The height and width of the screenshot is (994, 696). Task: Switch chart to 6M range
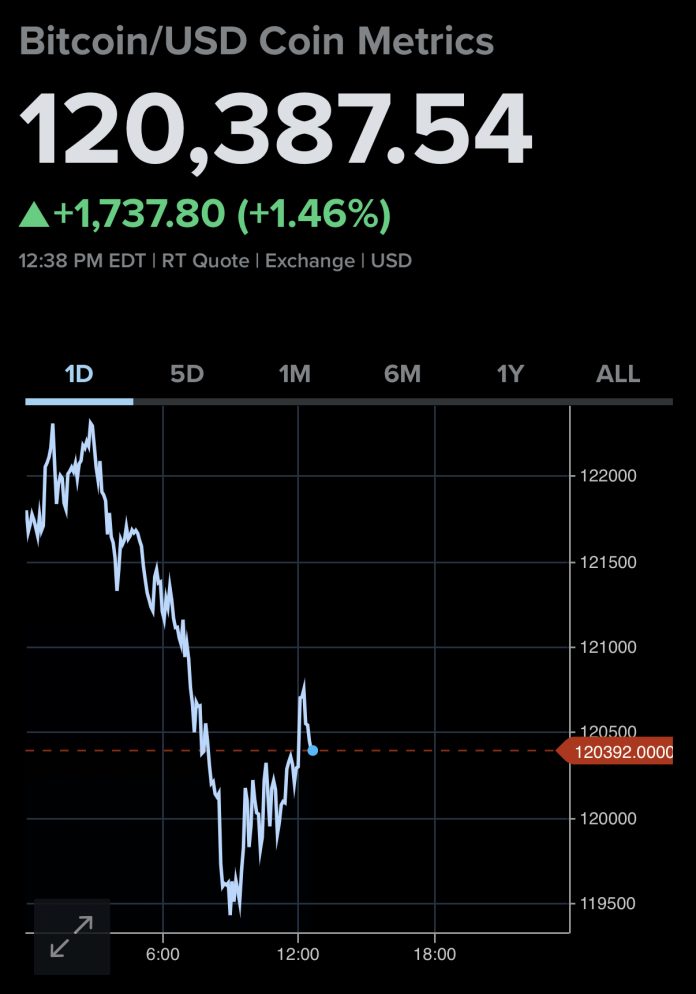pos(402,375)
